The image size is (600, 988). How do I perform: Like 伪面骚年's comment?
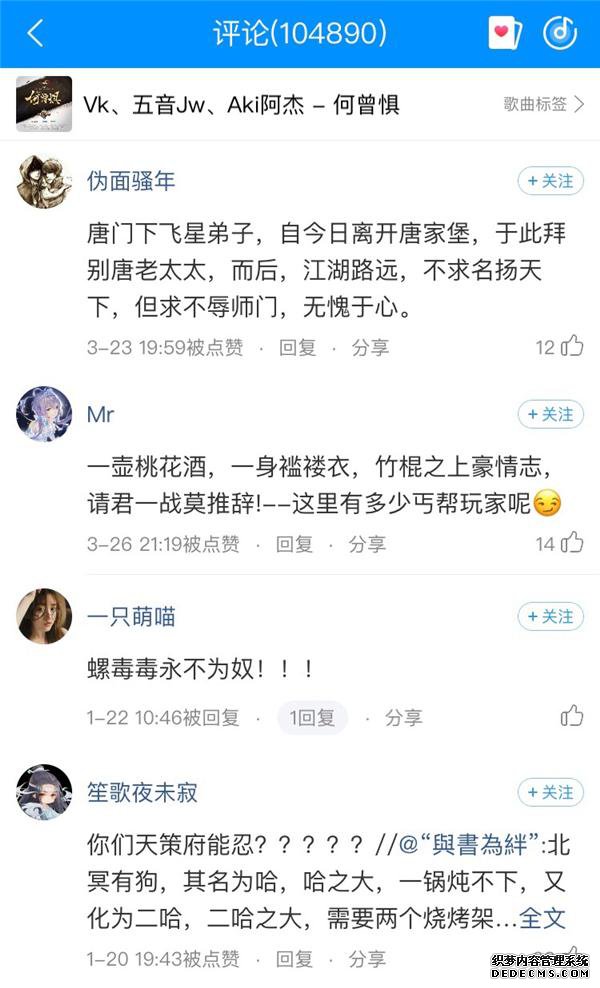click(572, 347)
